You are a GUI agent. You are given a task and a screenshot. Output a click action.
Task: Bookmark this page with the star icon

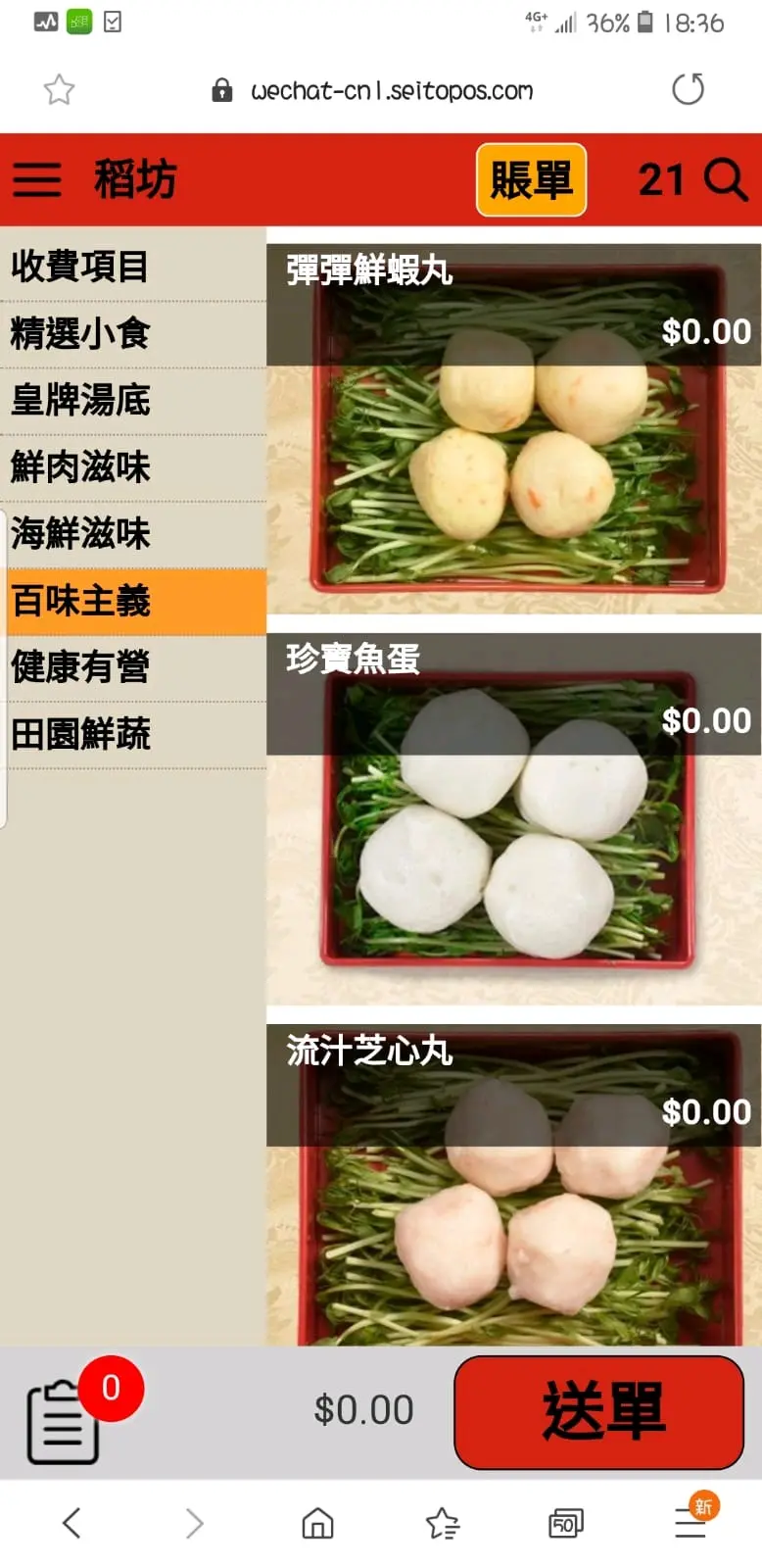[x=59, y=90]
